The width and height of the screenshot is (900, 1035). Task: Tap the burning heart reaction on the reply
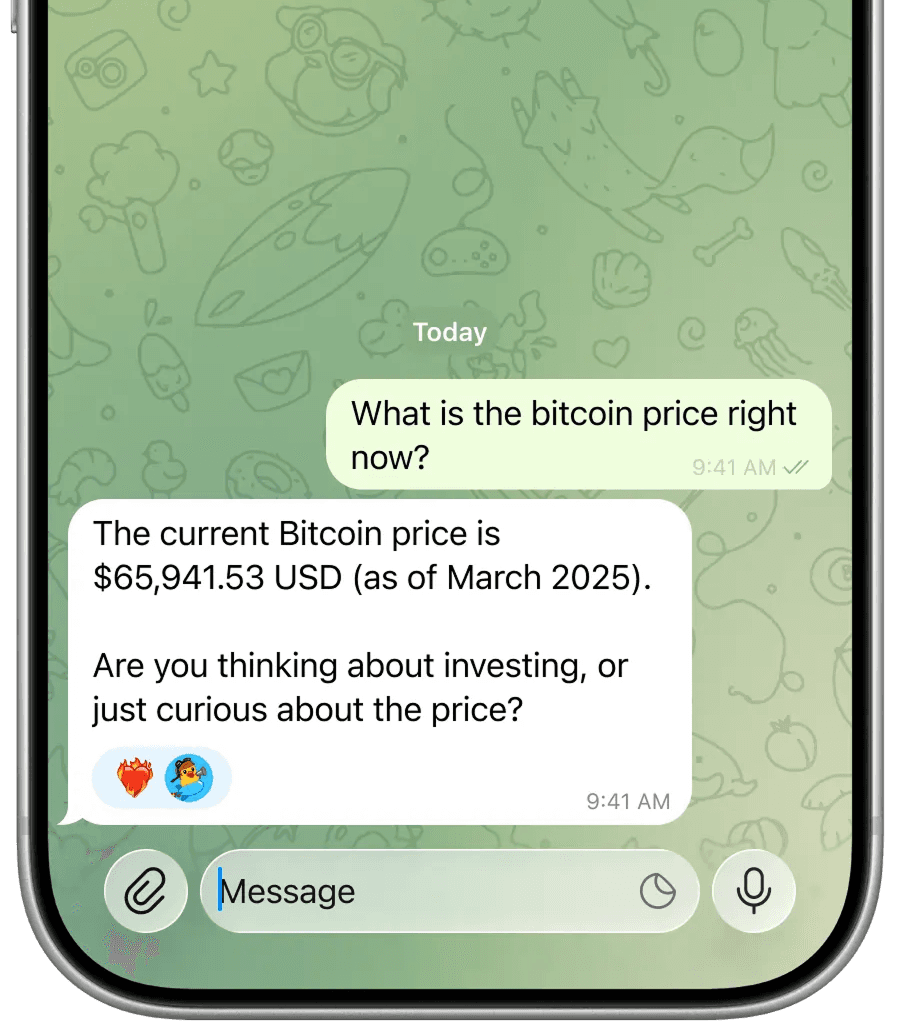pos(133,777)
